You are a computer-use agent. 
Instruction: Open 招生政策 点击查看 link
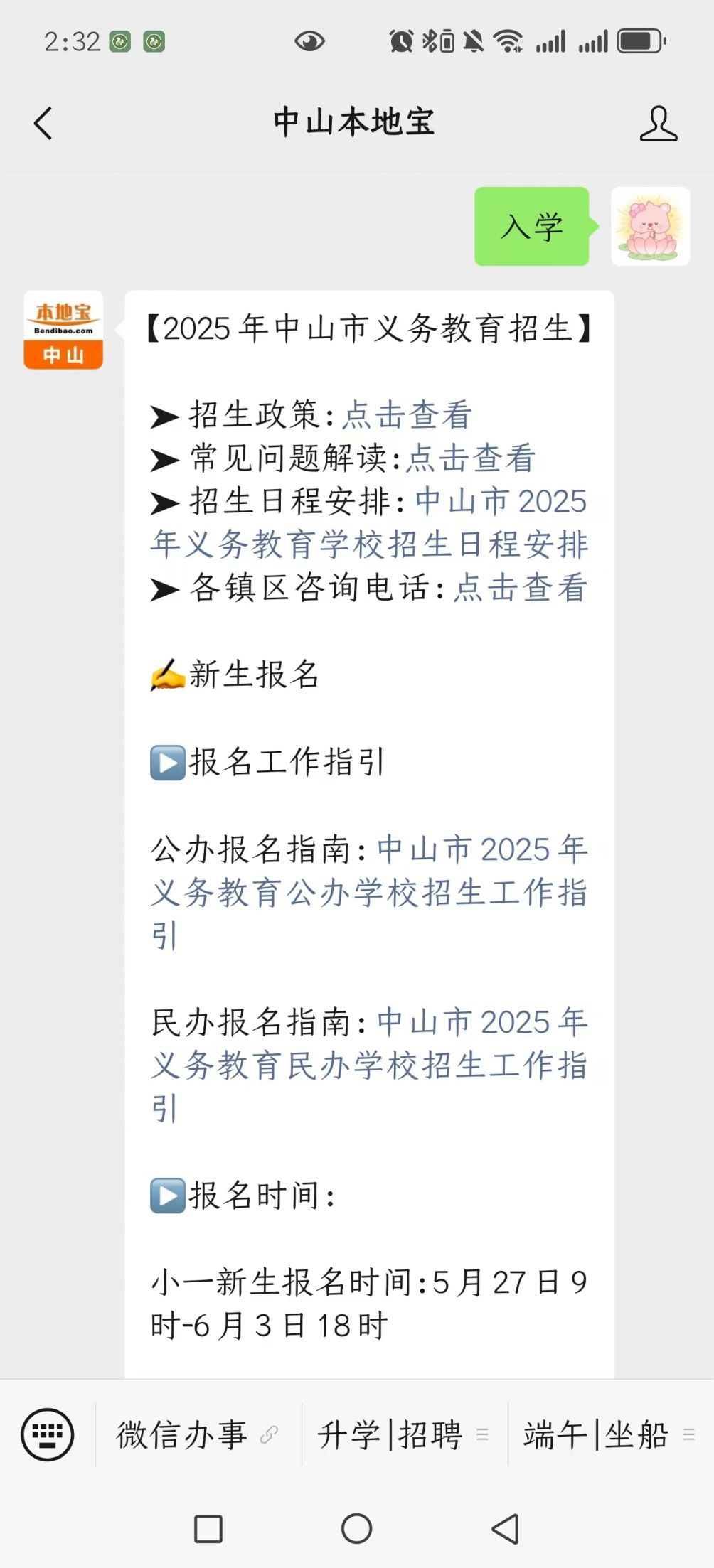407,415
